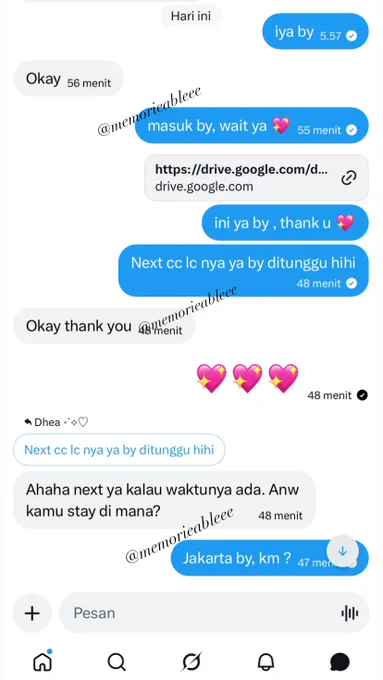383x680 pixels.
Task: Go to the Home tab
Action: click(x=43, y=661)
